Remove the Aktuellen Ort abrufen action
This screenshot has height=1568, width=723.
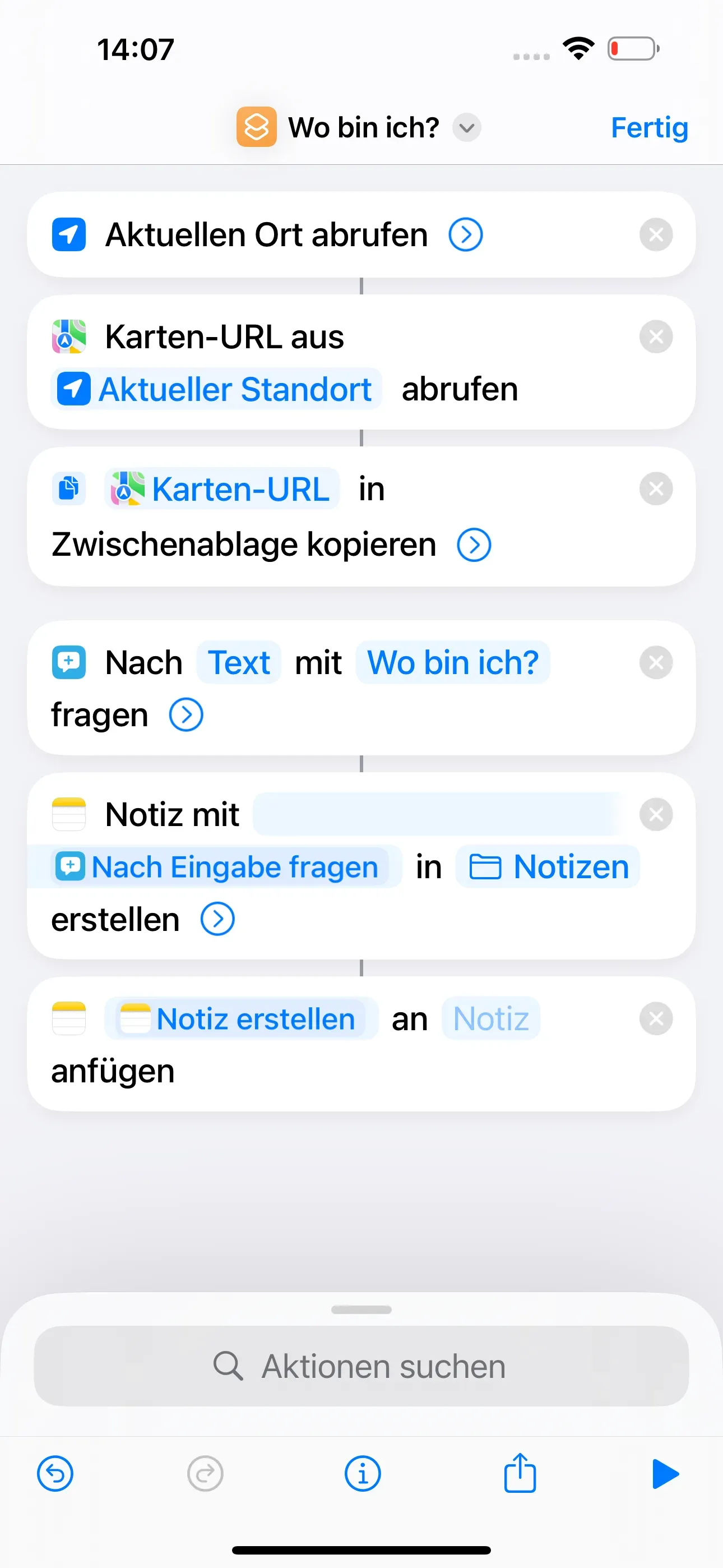[655, 235]
